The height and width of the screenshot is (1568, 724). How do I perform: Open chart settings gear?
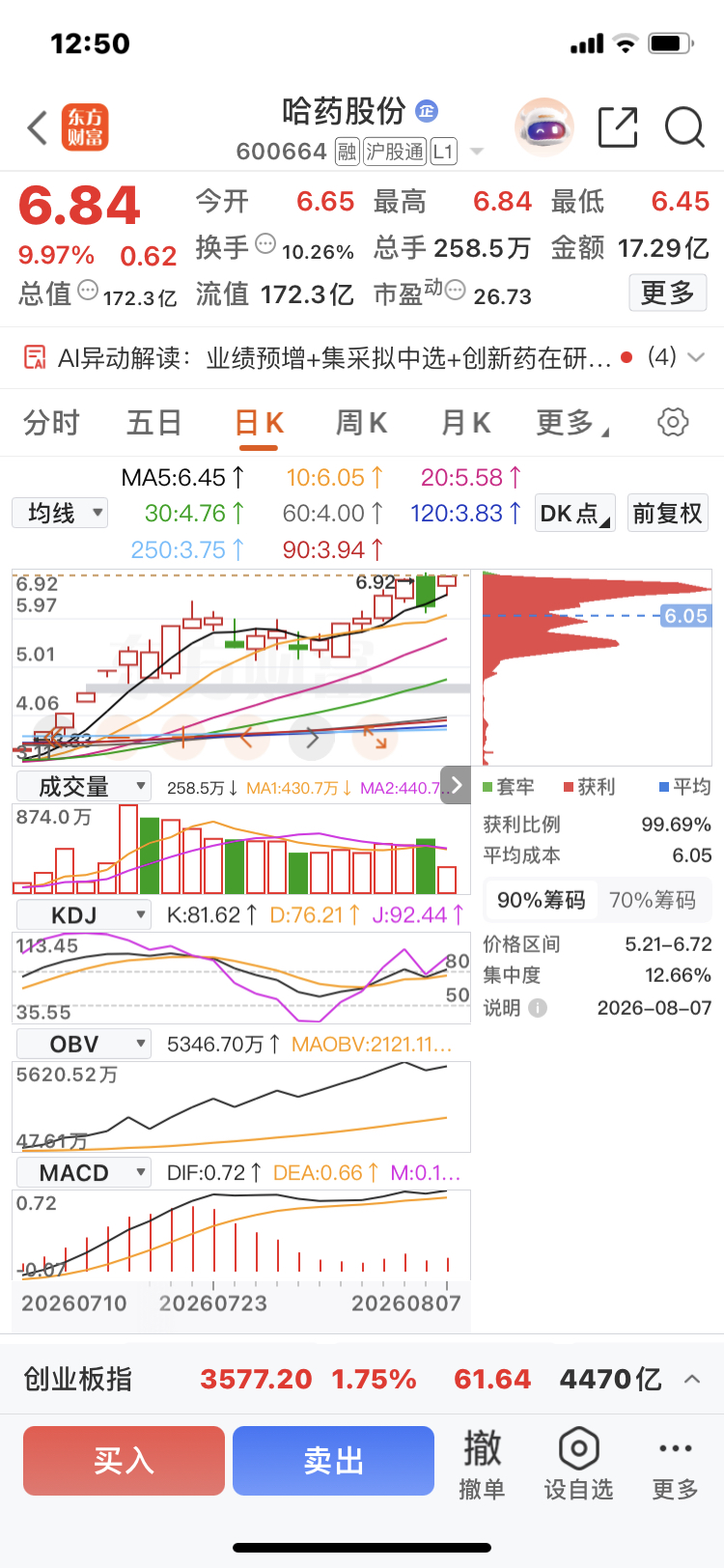tap(673, 422)
